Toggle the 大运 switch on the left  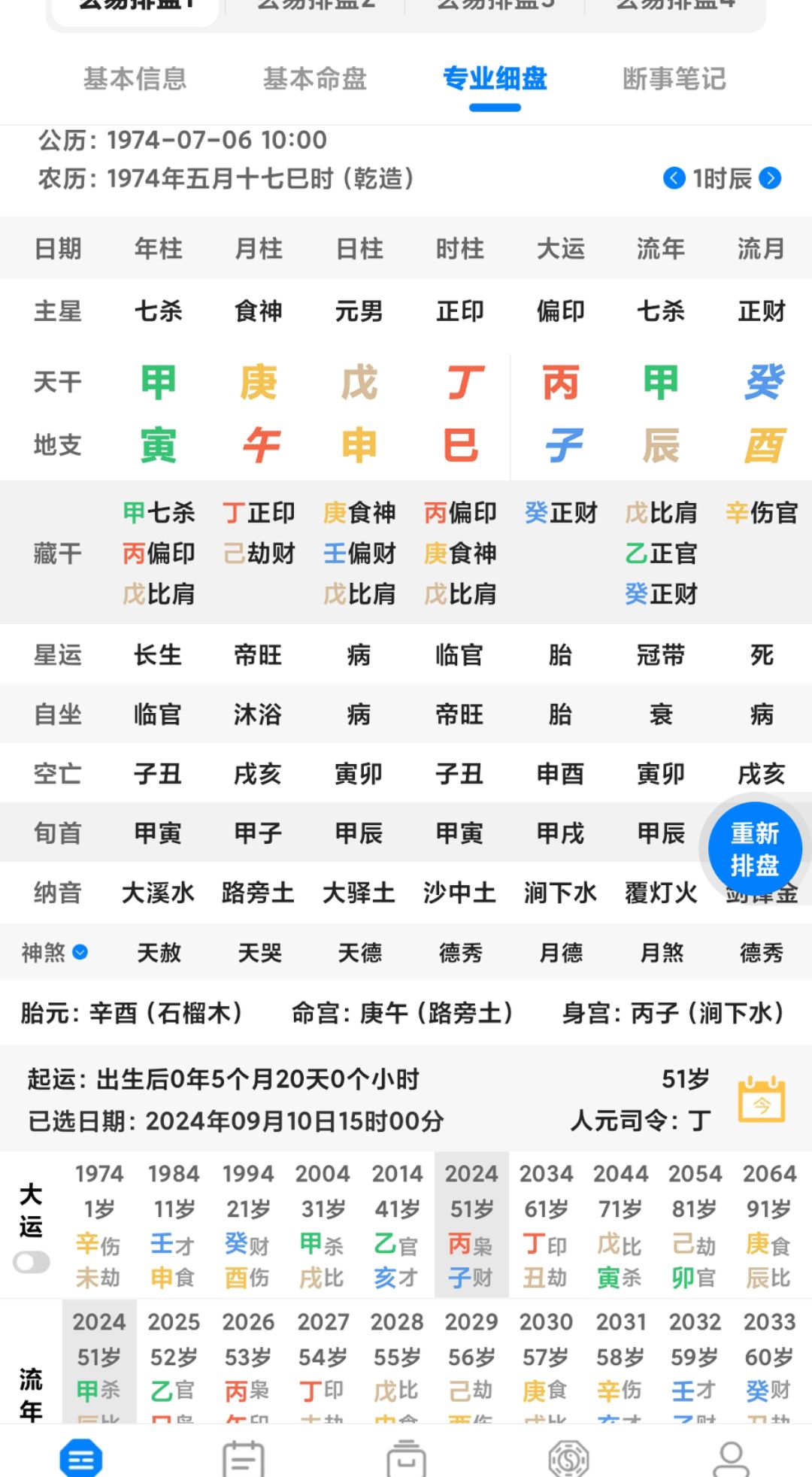click(x=30, y=1262)
